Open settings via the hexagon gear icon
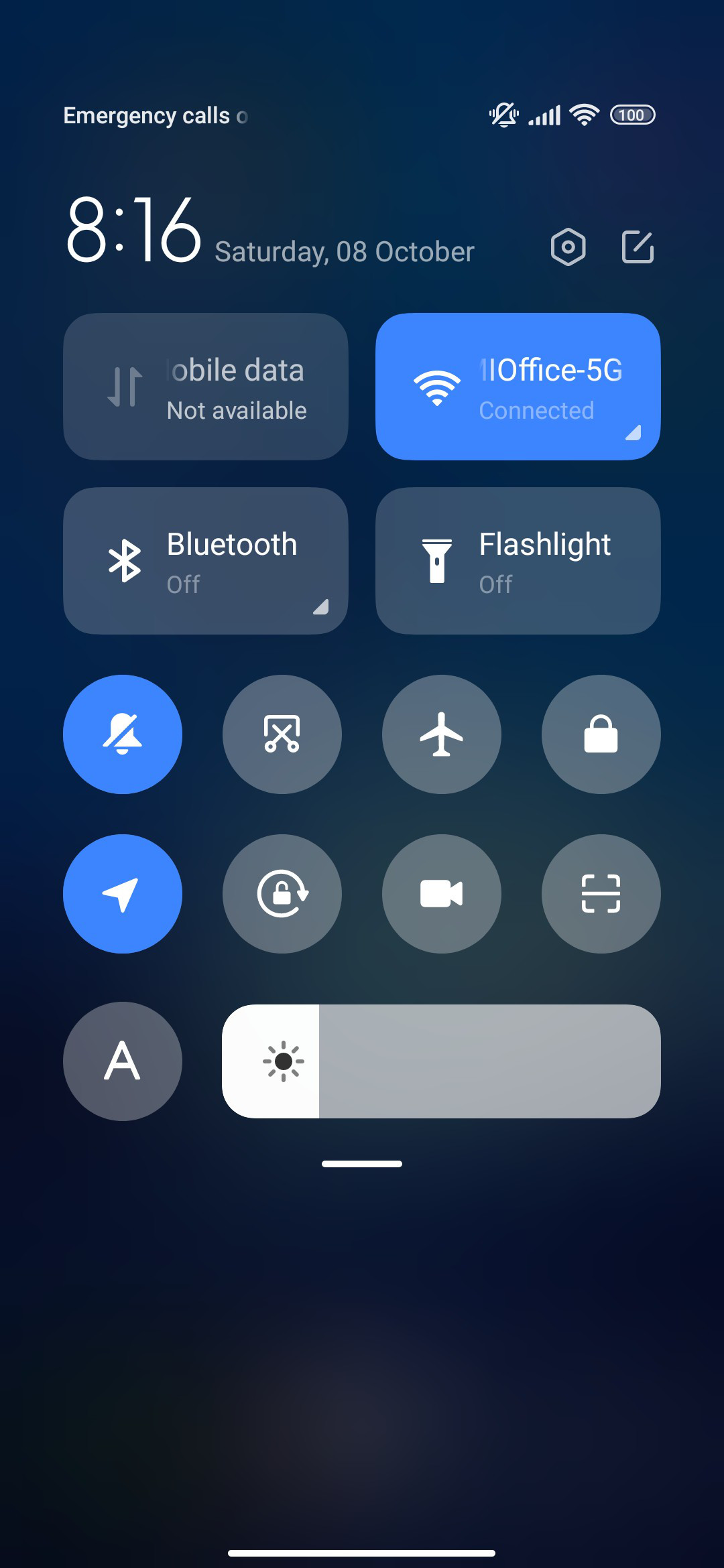This screenshot has width=724, height=1568. tap(568, 247)
